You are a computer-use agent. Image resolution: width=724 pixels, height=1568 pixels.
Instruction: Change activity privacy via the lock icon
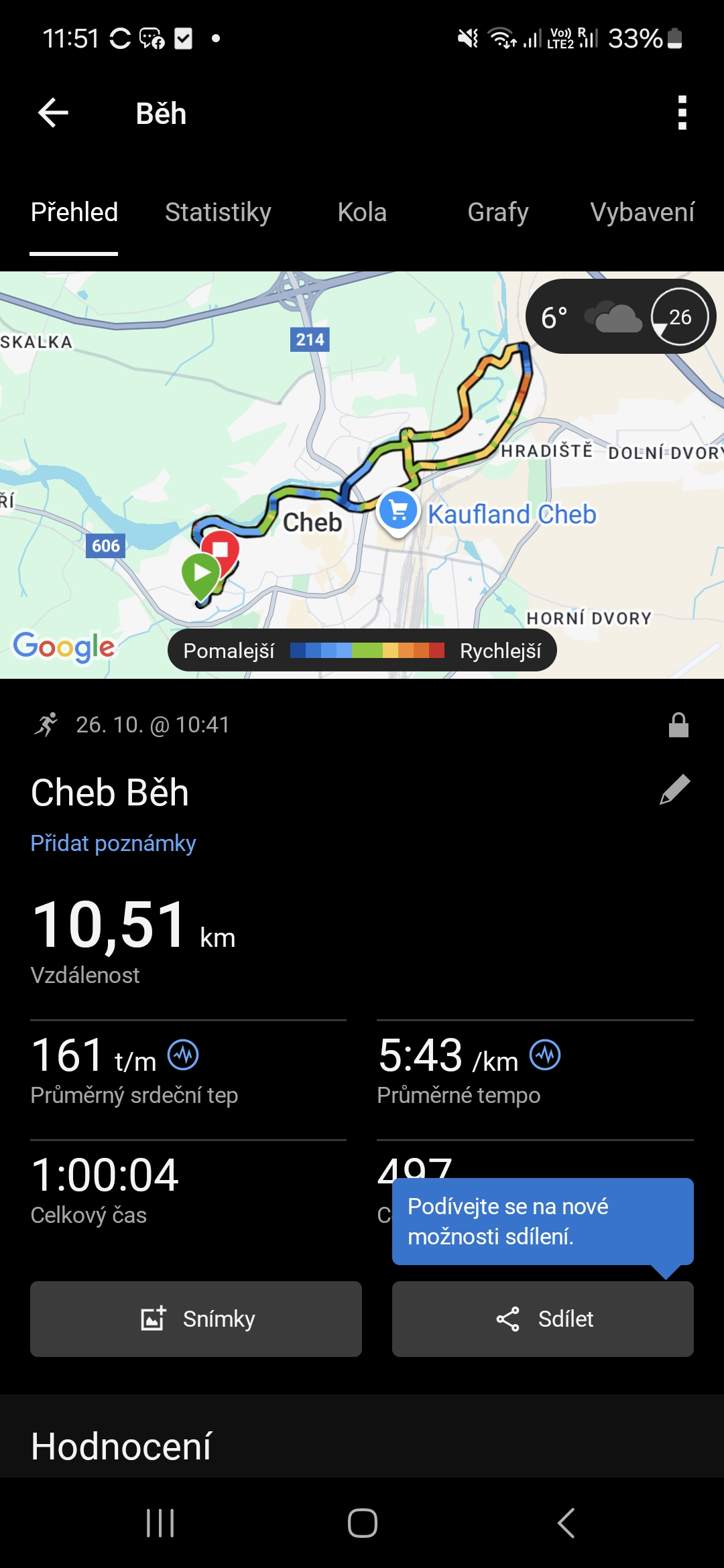click(678, 725)
